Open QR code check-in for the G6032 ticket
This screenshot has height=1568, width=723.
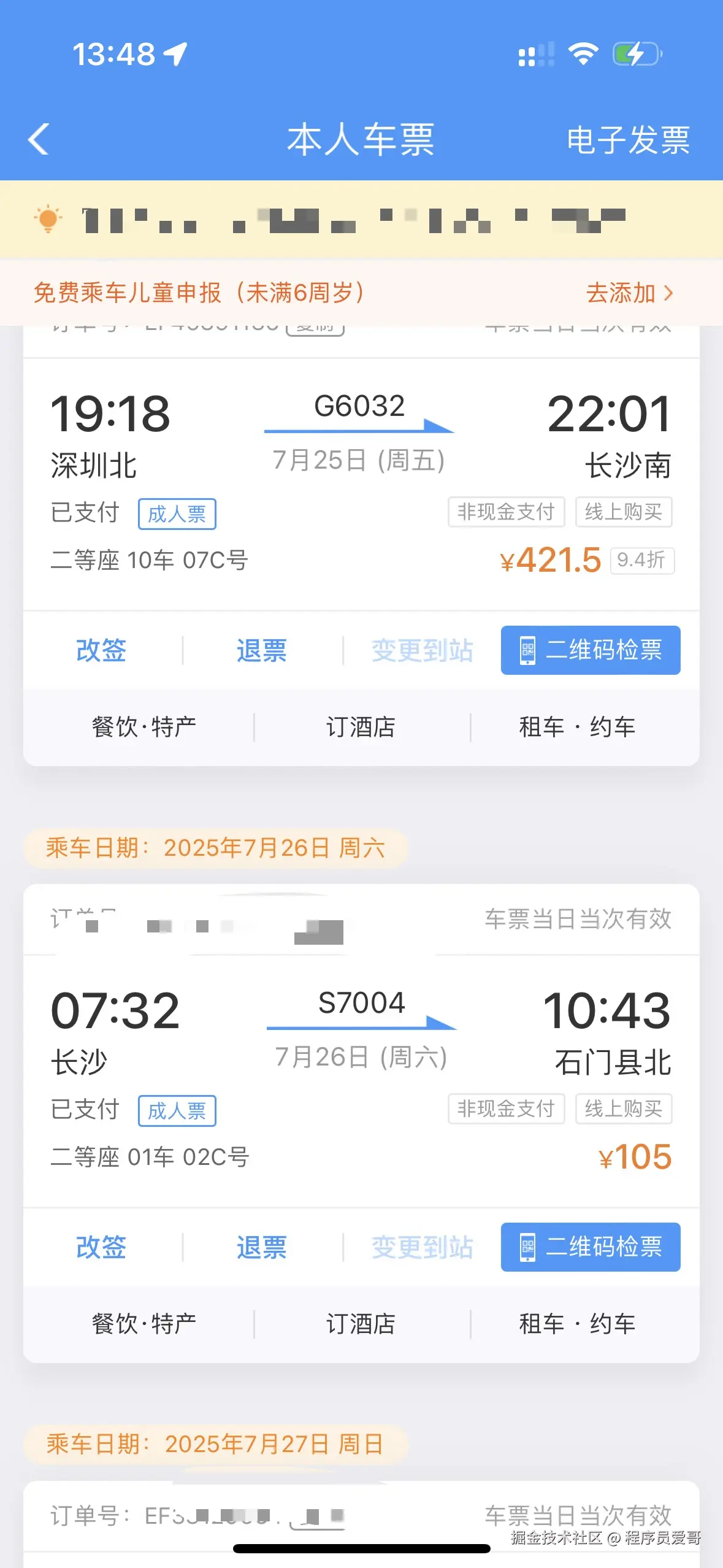point(590,651)
